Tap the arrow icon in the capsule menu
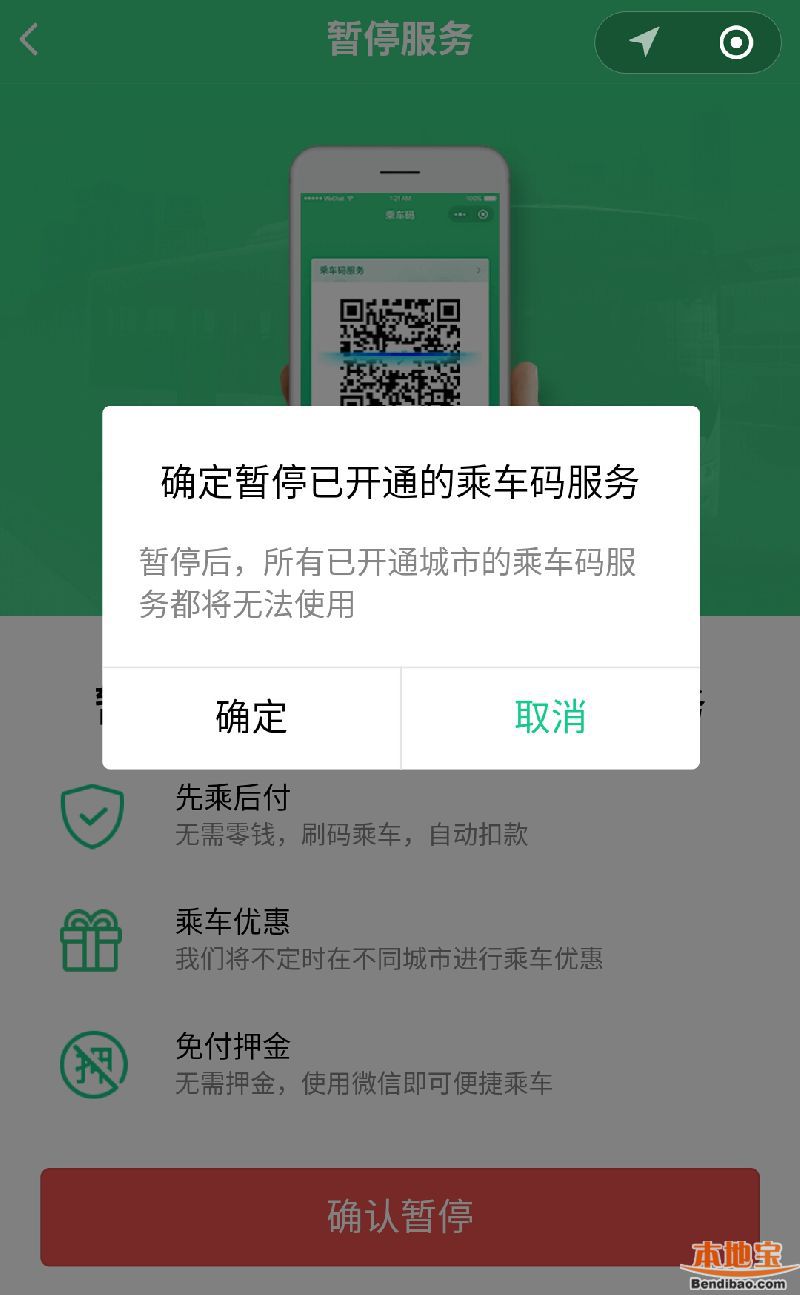 pos(644,42)
